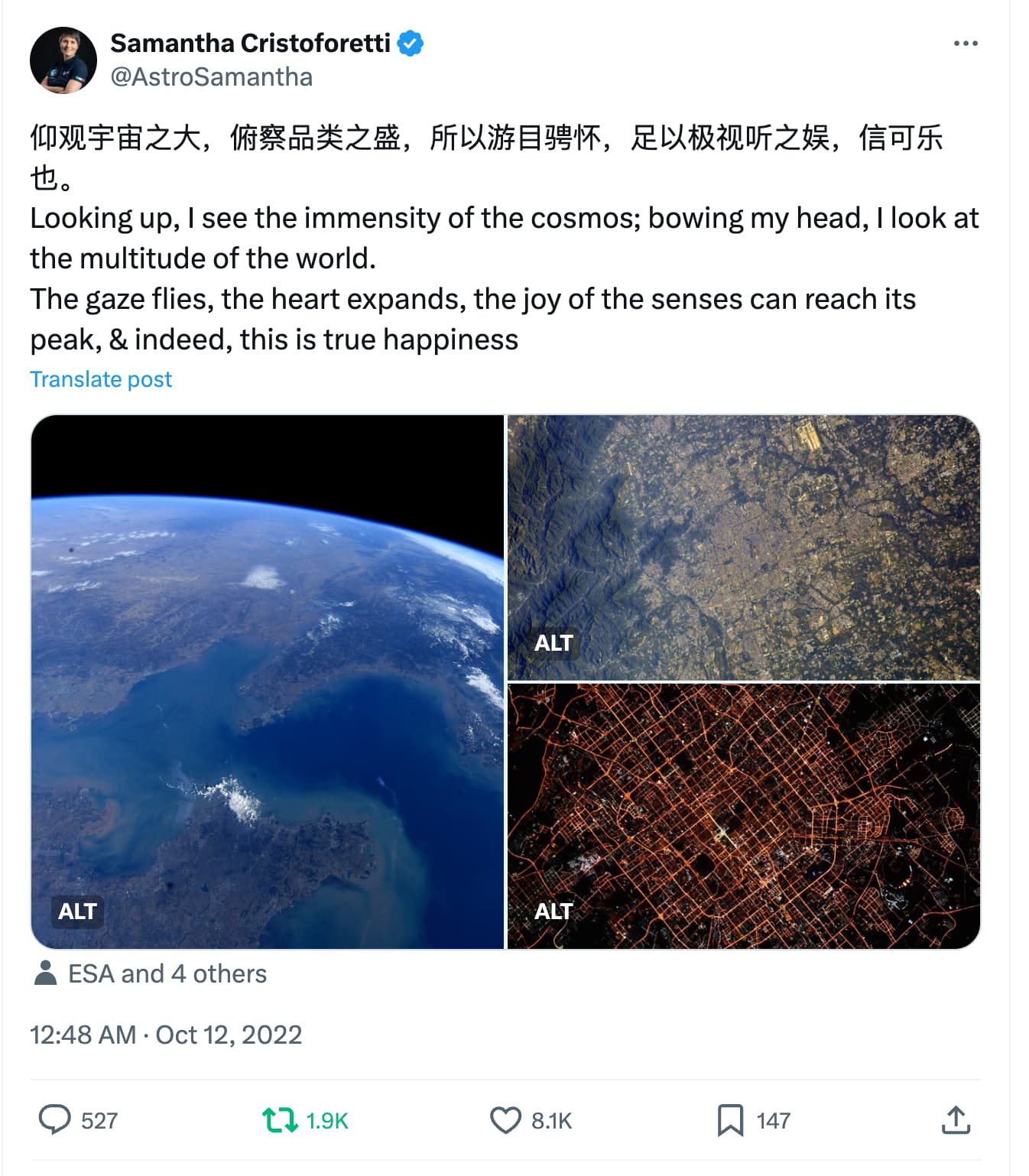Reply to this post
Image resolution: width=1029 pixels, height=1176 pixels.
(x=55, y=1120)
